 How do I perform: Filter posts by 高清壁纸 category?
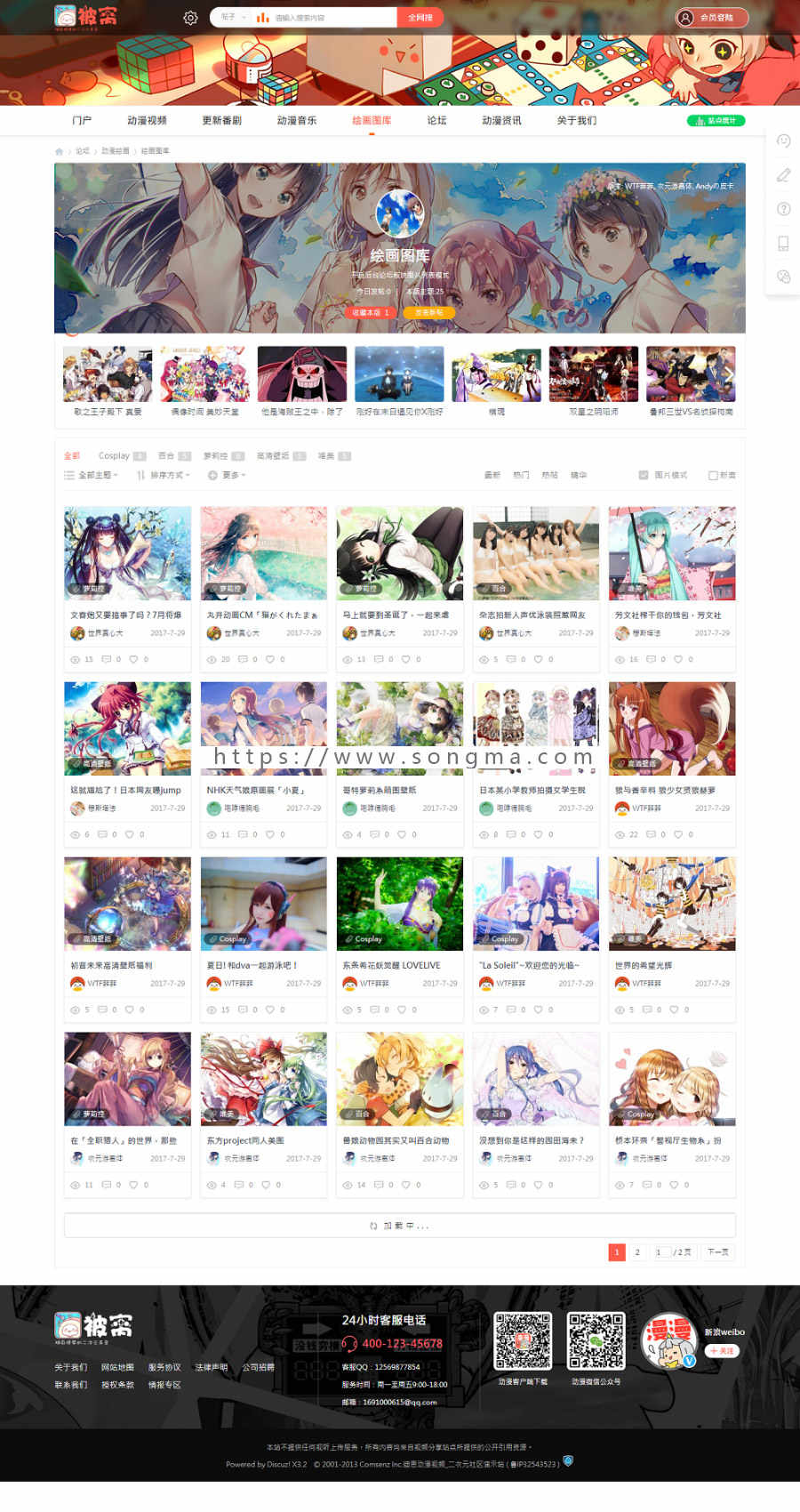pyautogui.click(x=273, y=456)
